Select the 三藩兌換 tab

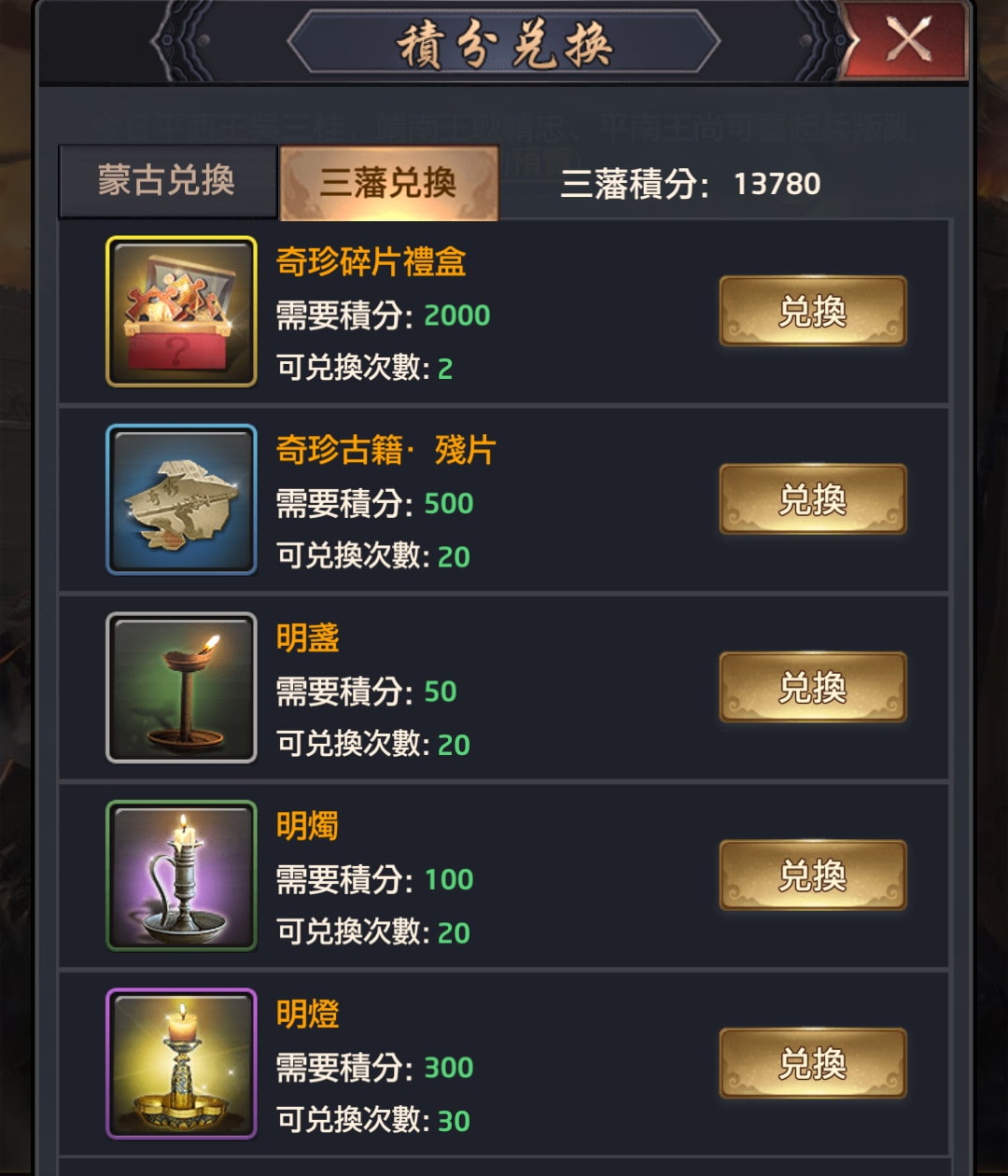tap(388, 182)
